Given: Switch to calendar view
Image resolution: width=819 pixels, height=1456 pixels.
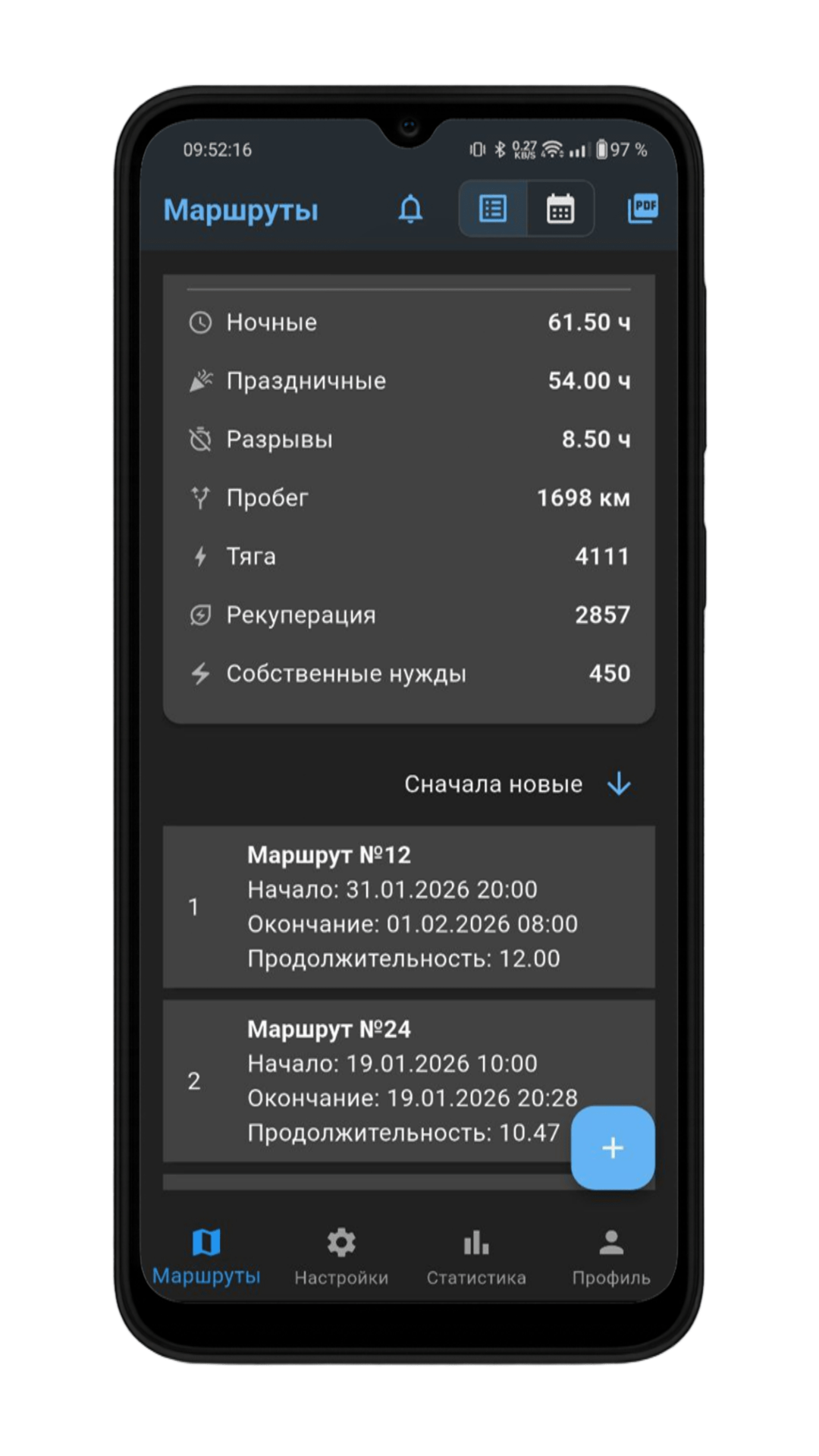Looking at the screenshot, I should tap(560, 209).
